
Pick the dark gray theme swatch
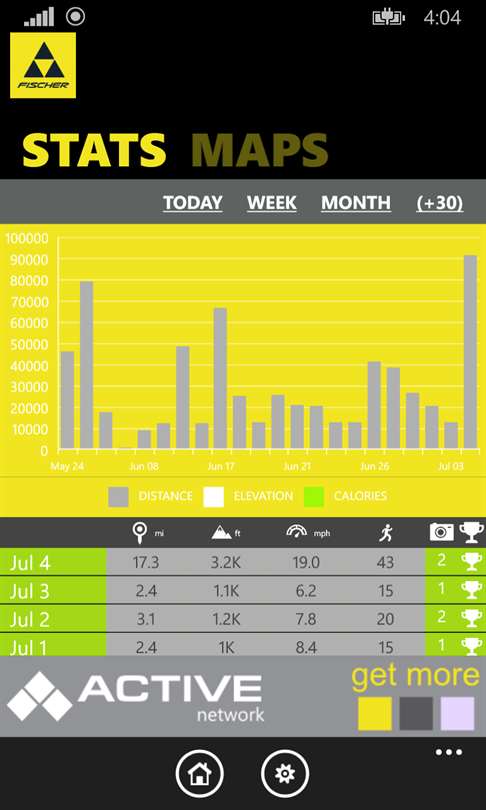coord(416,713)
